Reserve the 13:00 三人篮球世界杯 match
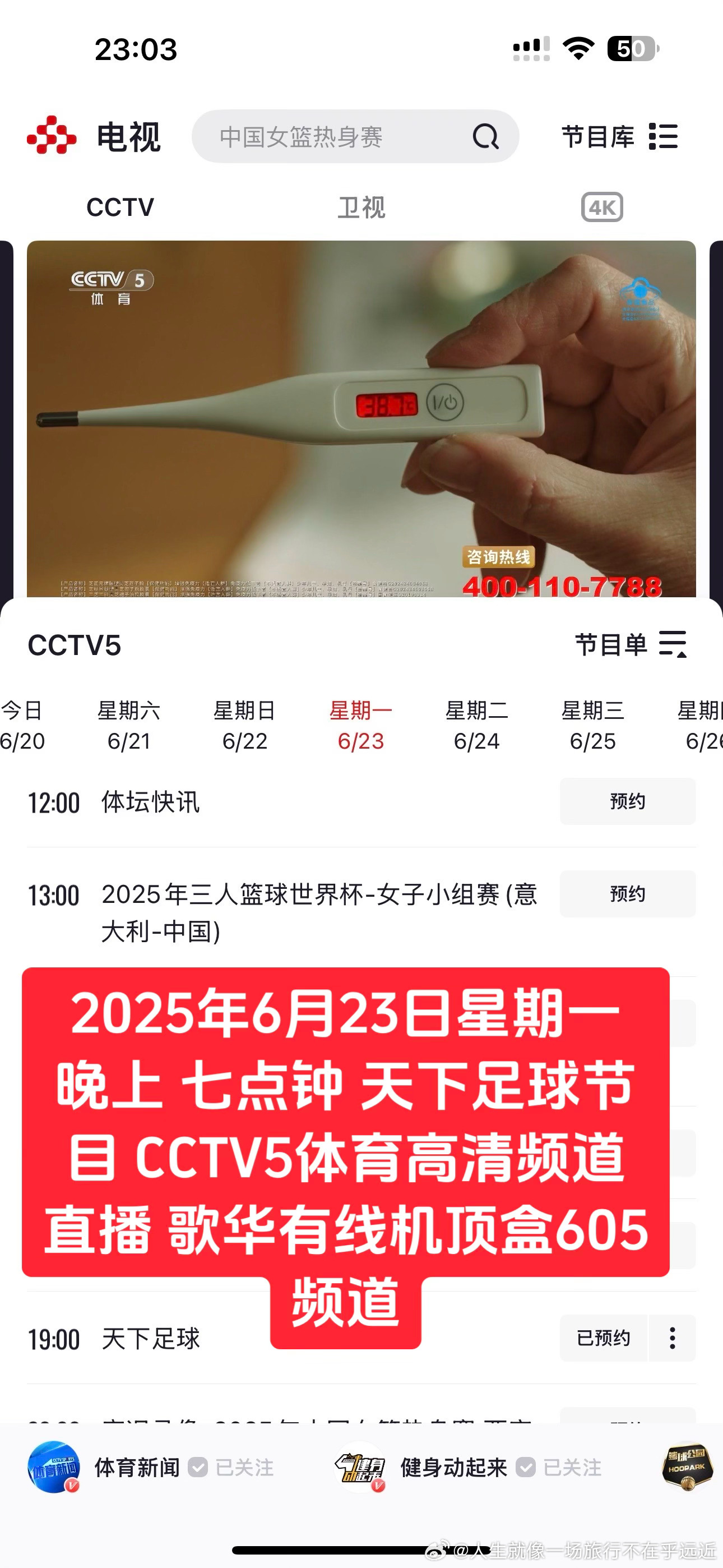This screenshot has width=723, height=1568. point(628,894)
